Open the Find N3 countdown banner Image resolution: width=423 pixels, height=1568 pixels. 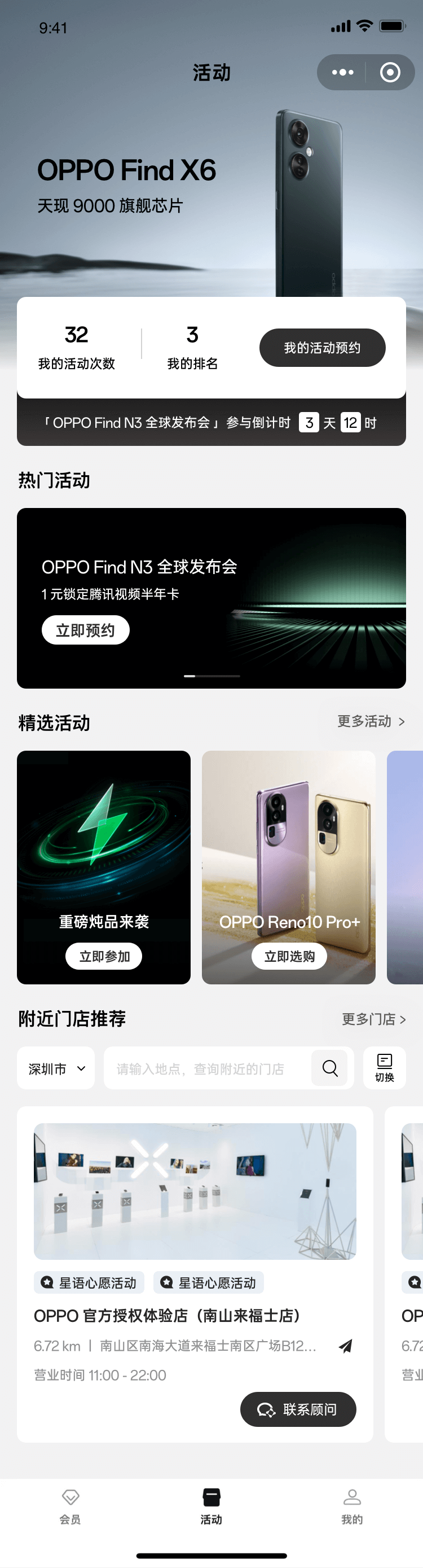(x=211, y=422)
